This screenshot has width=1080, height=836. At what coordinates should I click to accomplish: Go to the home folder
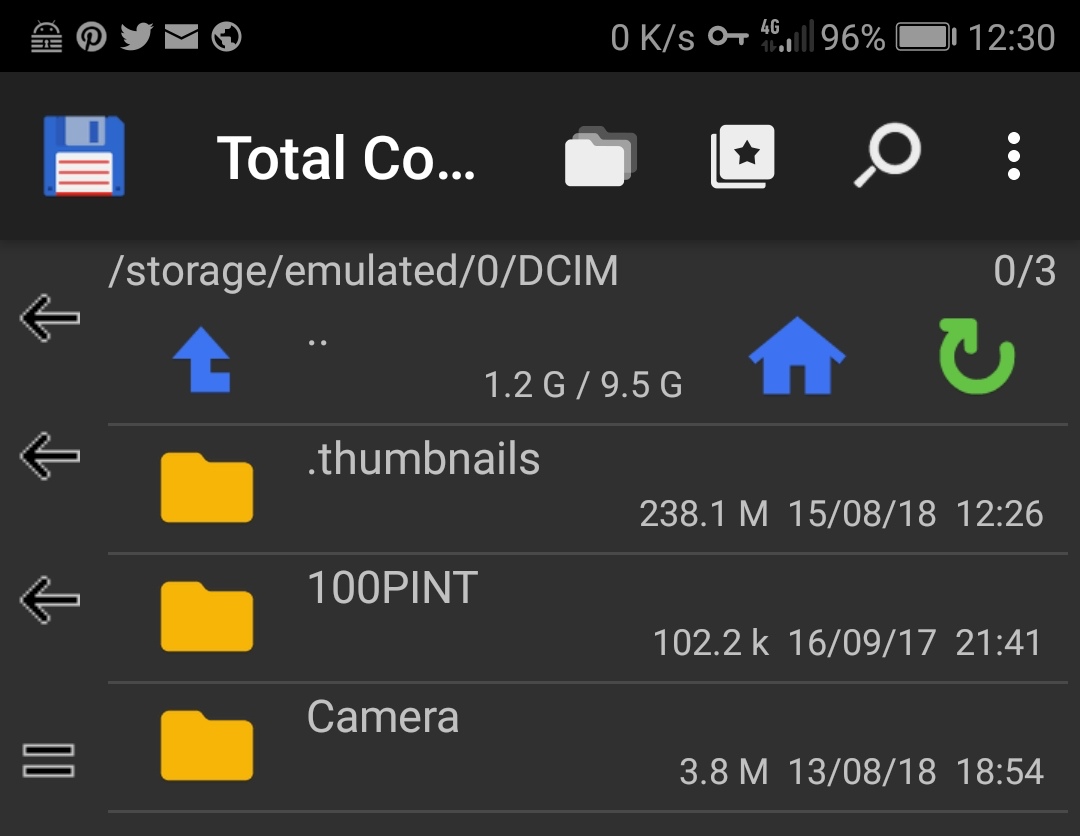pyautogui.click(x=796, y=356)
